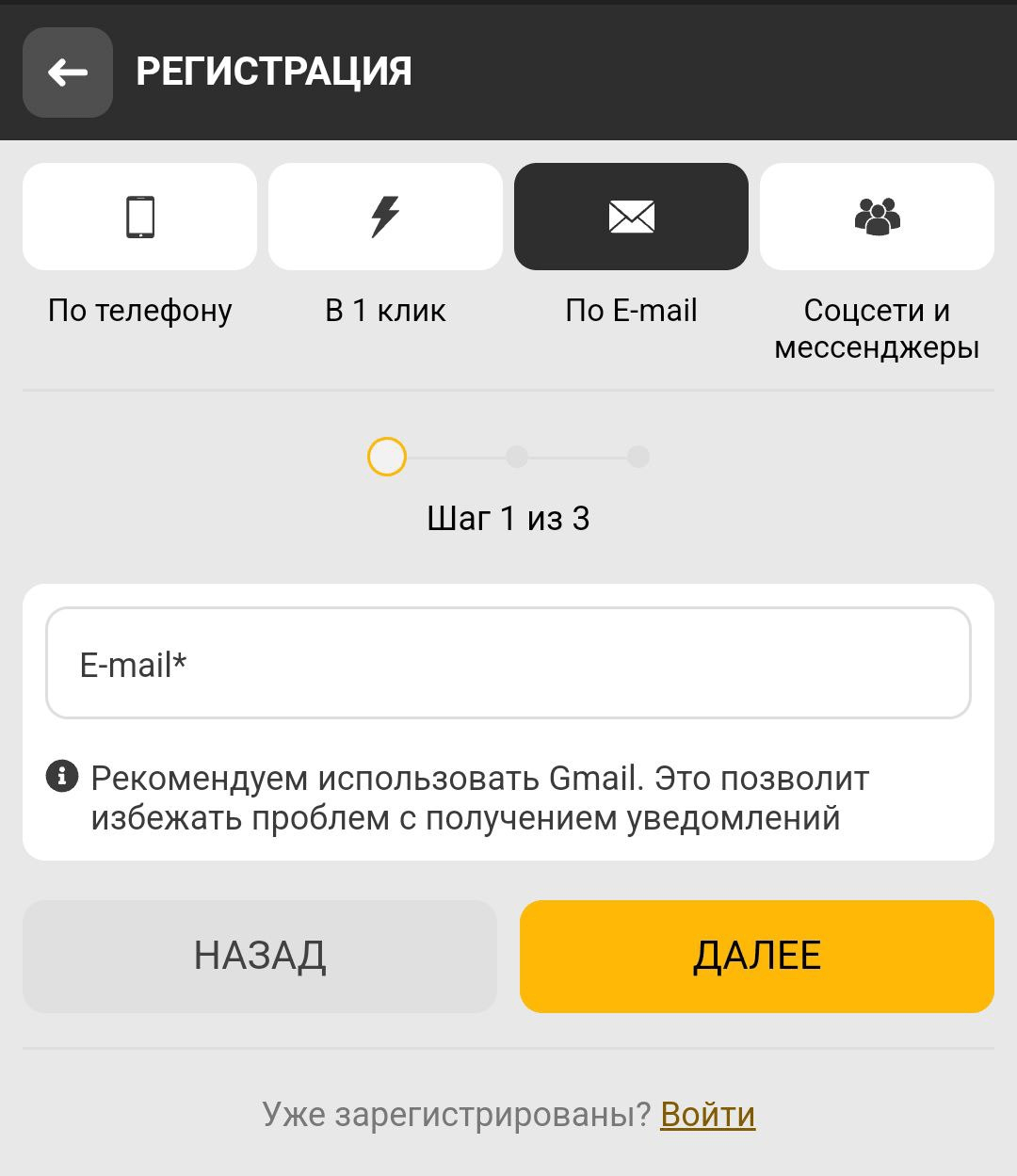Choose the E-mail registration tab
Screen dimensions: 1017x1176
pos(631,217)
